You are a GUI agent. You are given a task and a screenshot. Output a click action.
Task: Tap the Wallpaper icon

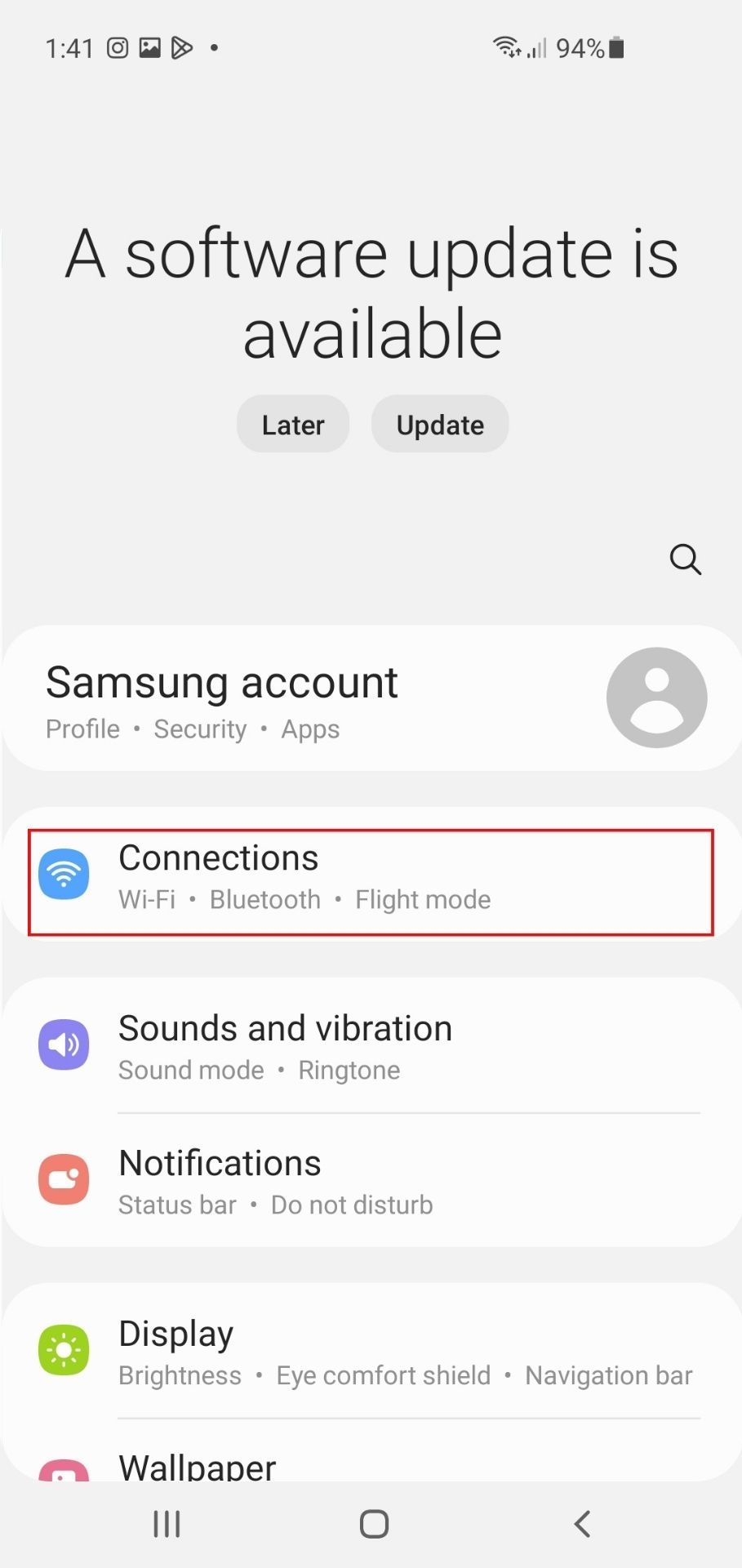click(64, 1470)
